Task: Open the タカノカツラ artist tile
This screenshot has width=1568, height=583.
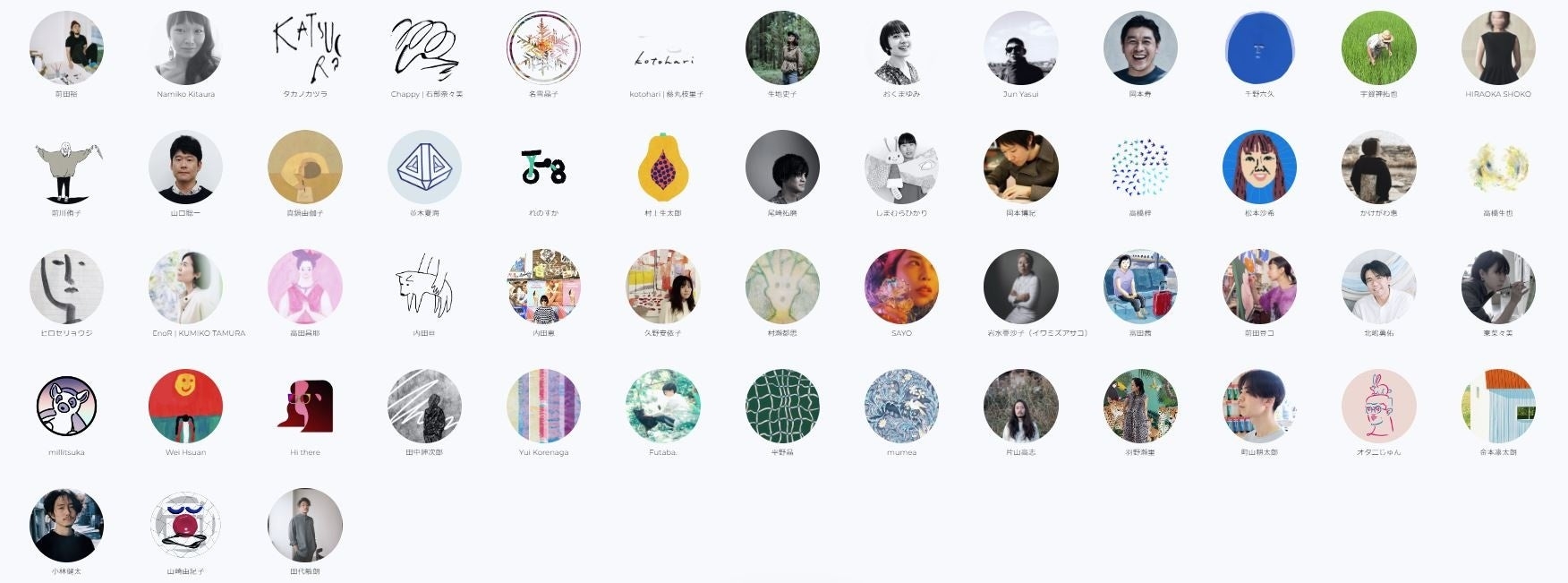Action: pos(305,48)
